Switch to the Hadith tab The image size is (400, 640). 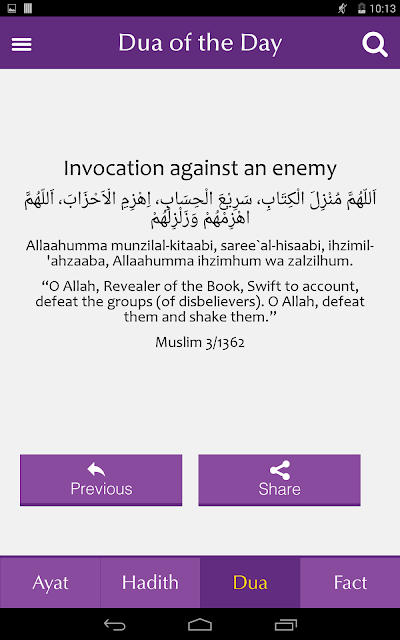(150, 582)
